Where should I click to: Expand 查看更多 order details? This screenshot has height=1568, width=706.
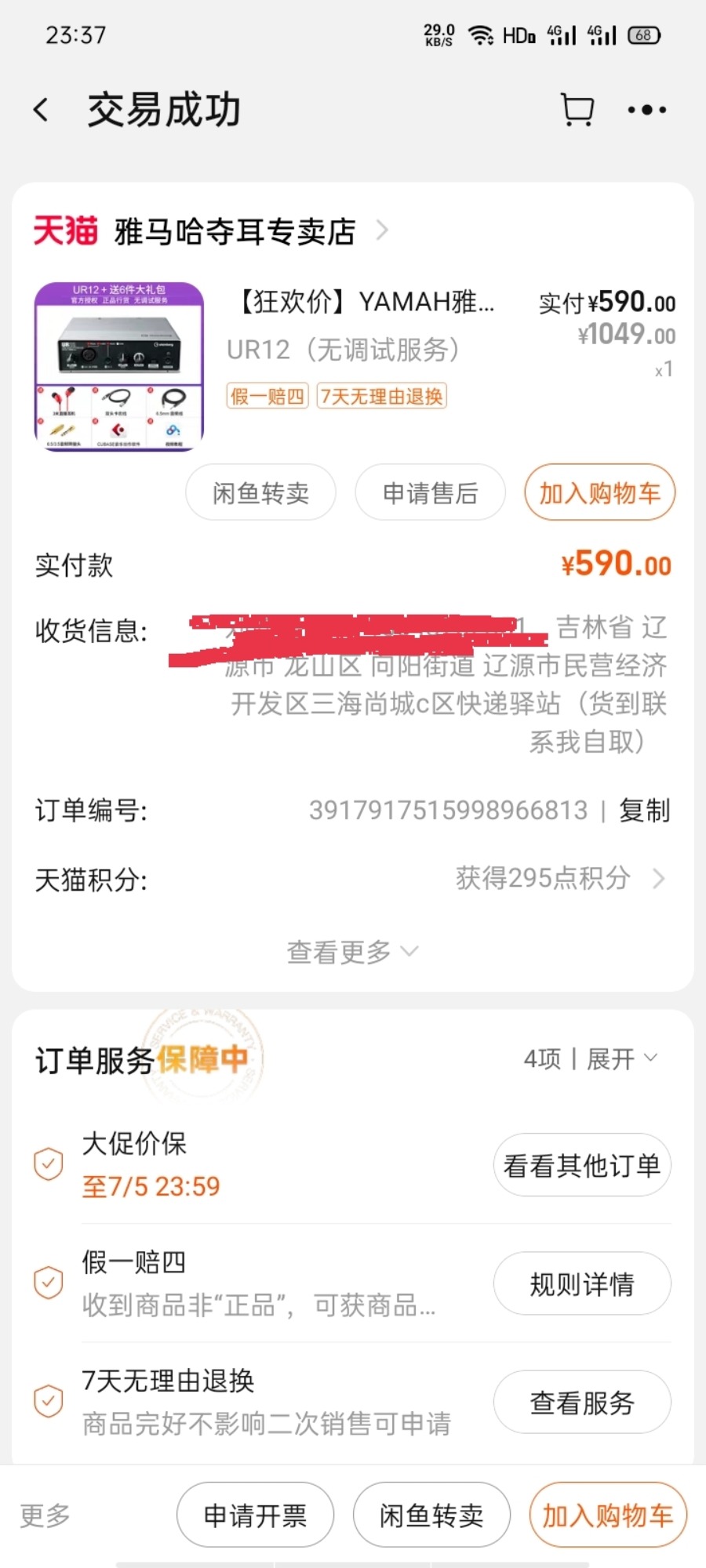click(352, 952)
